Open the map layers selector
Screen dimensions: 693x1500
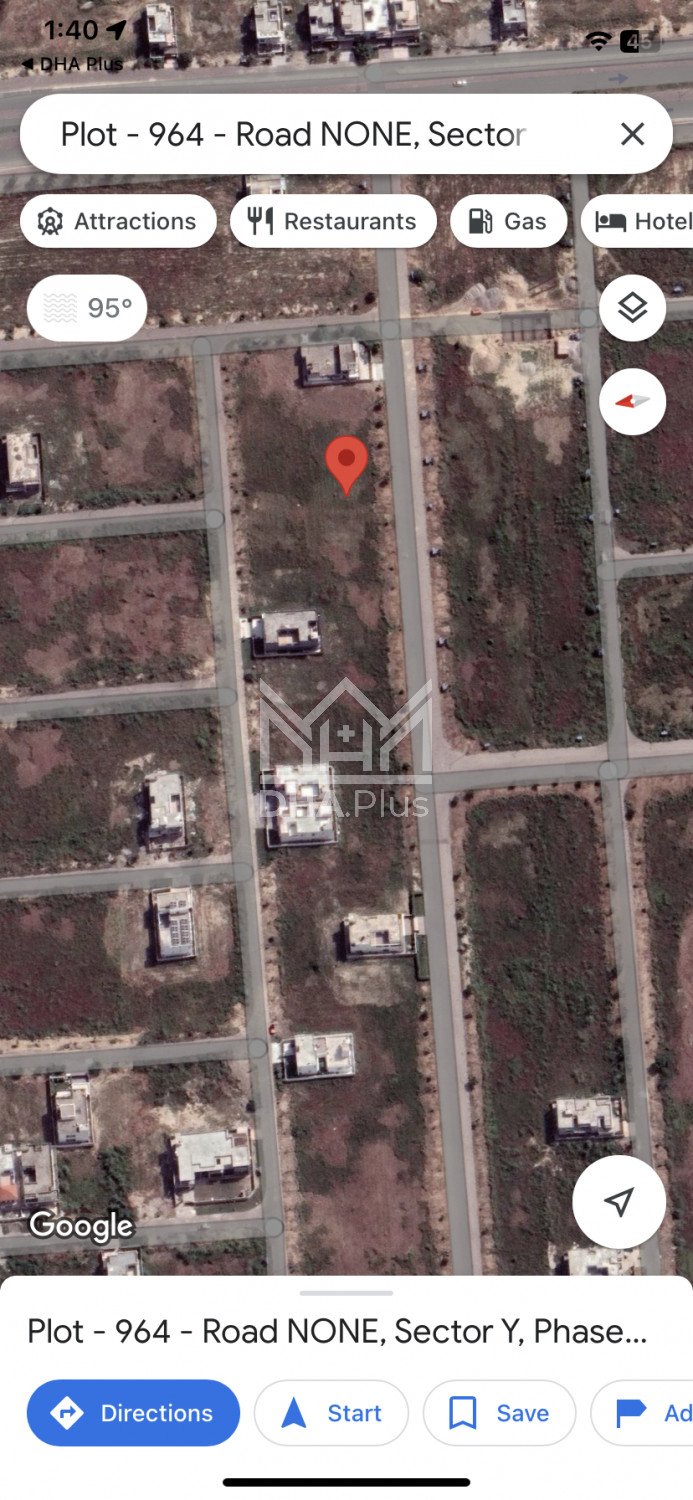click(x=632, y=308)
